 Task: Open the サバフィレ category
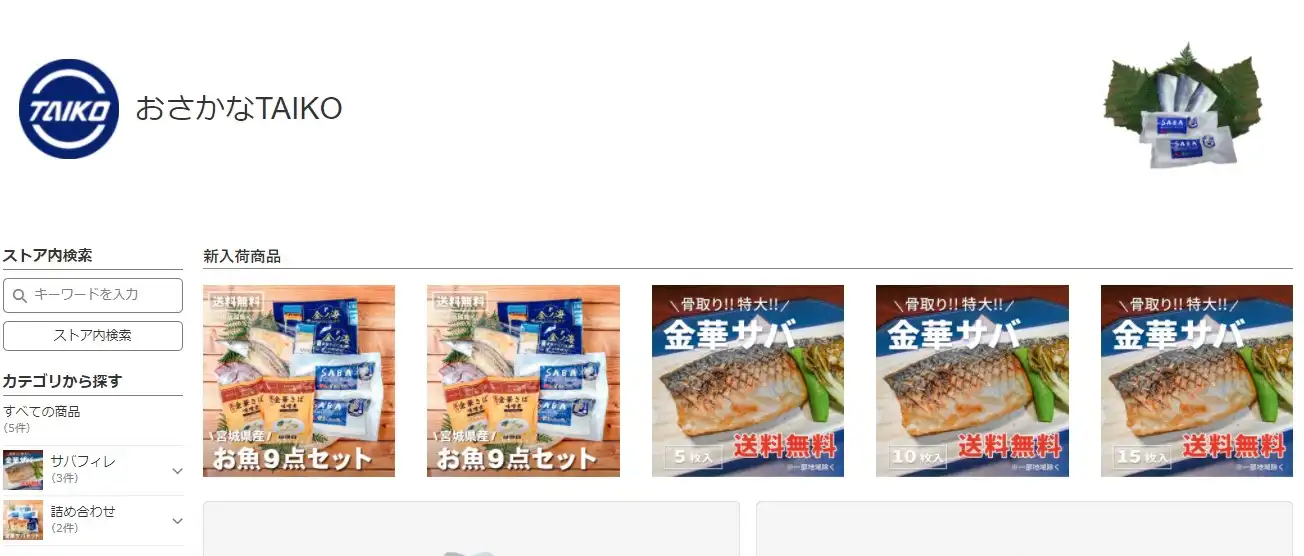point(83,462)
